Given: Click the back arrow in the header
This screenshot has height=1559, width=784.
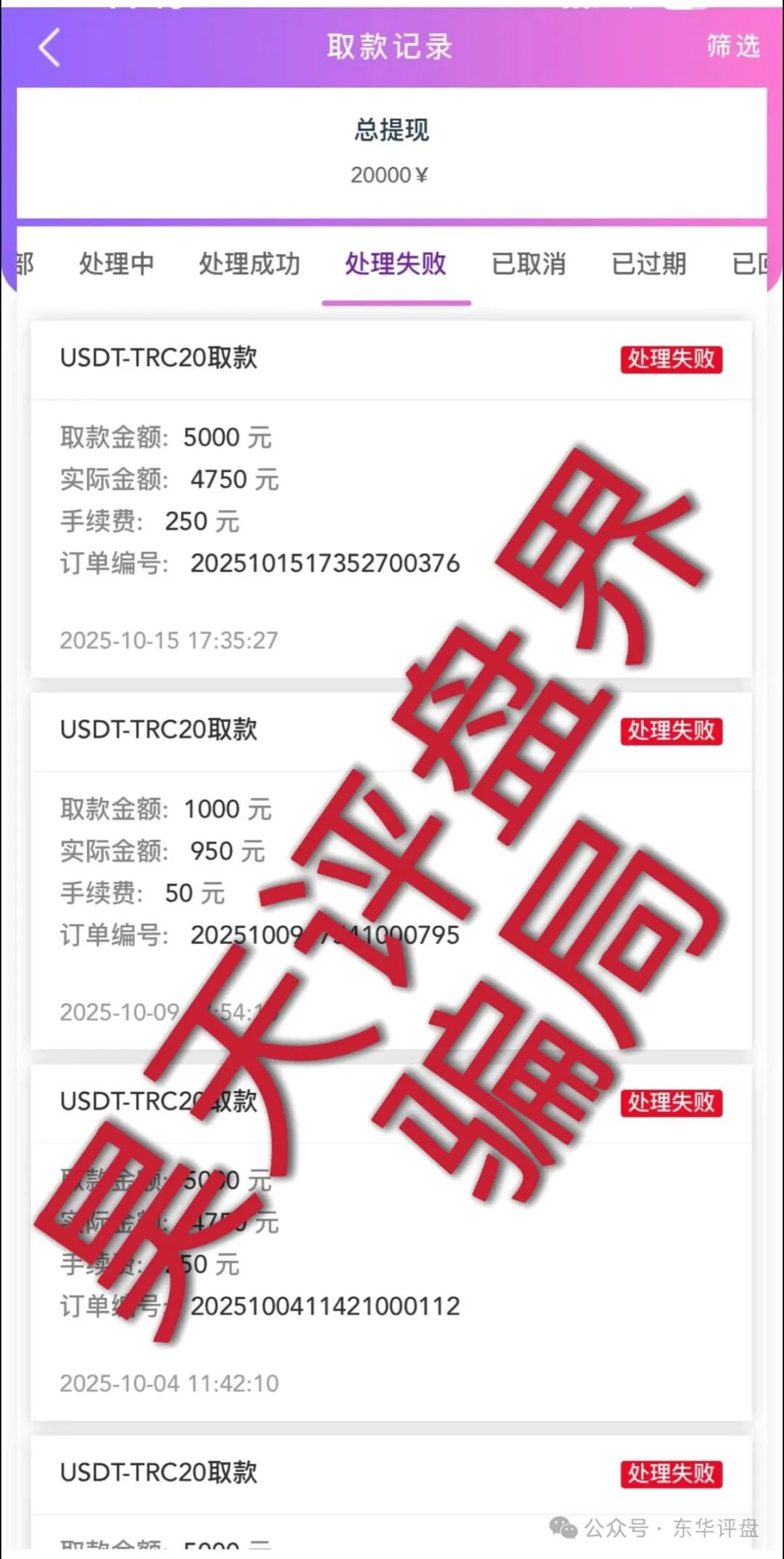Looking at the screenshot, I should (48, 48).
